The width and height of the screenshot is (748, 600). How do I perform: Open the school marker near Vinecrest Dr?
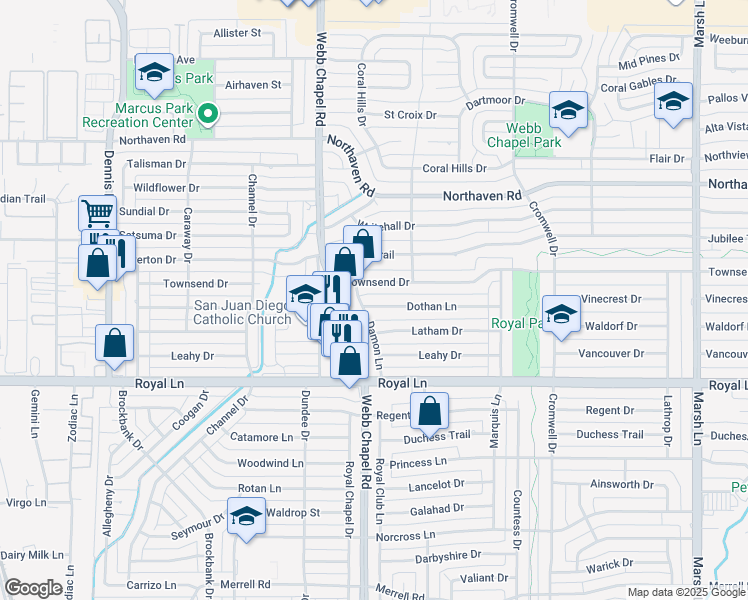(x=562, y=315)
